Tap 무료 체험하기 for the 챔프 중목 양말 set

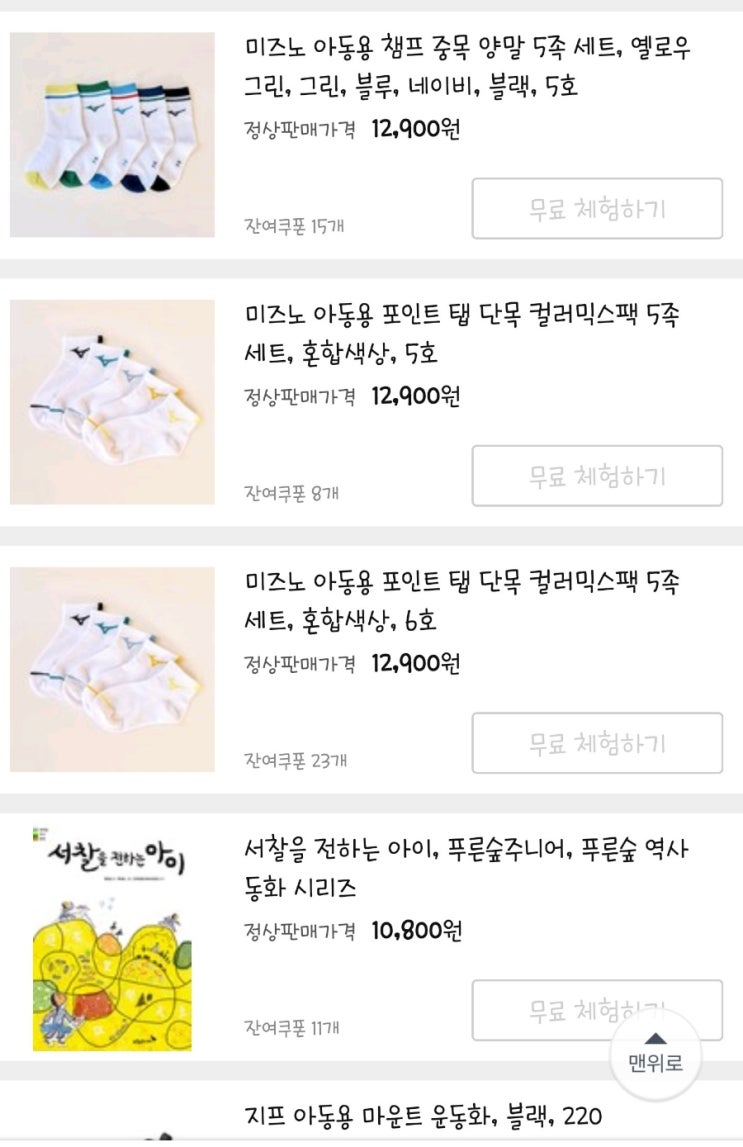[597, 208]
